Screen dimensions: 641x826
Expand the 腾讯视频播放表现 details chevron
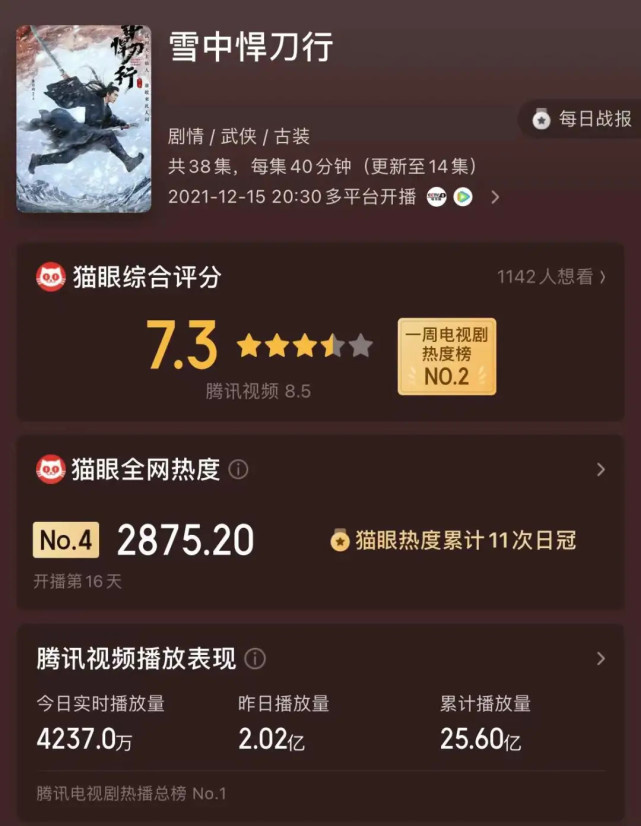tap(600, 658)
